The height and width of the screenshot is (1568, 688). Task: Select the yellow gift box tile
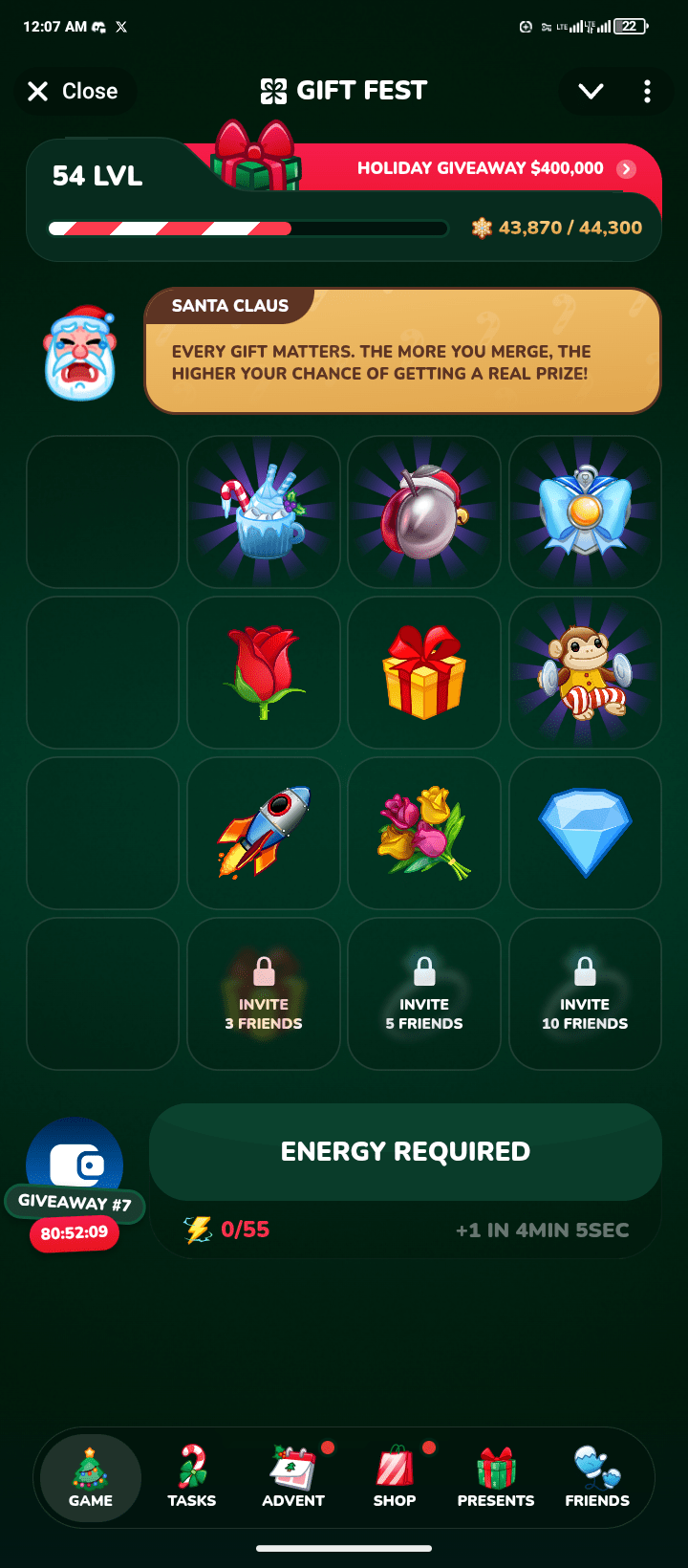click(x=424, y=672)
